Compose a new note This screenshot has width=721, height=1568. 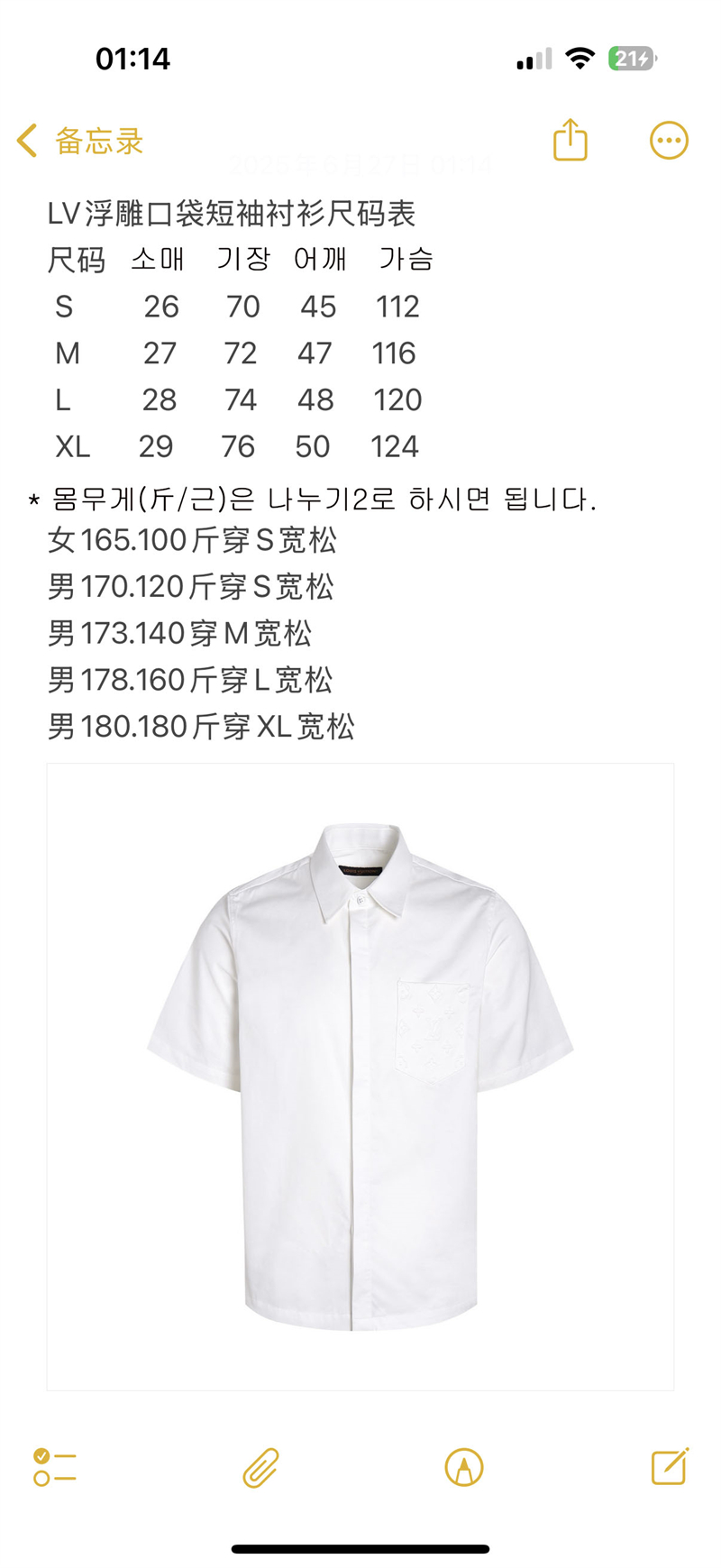(x=670, y=1466)
